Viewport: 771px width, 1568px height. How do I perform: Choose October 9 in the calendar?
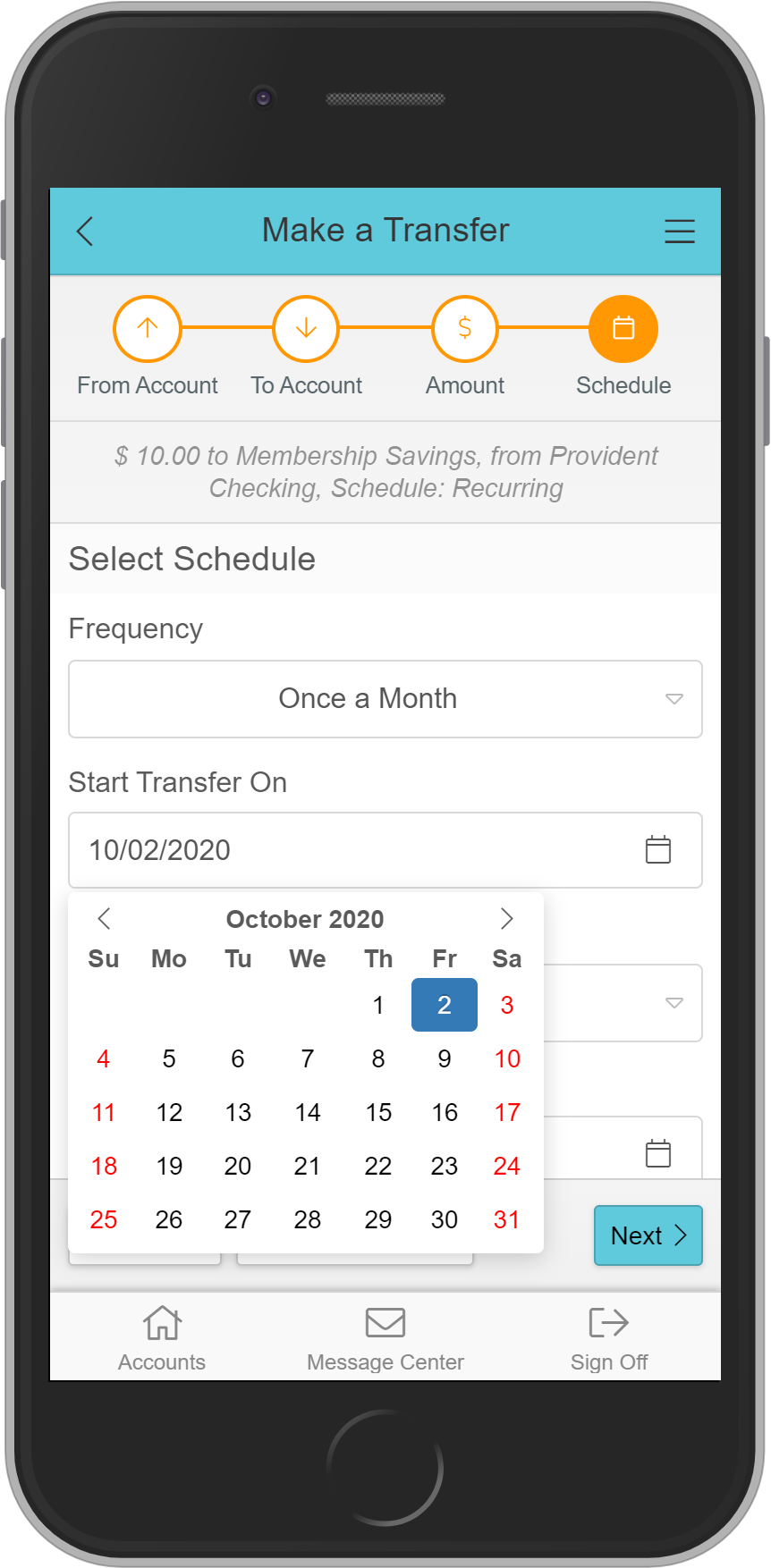click(445, 1059)
